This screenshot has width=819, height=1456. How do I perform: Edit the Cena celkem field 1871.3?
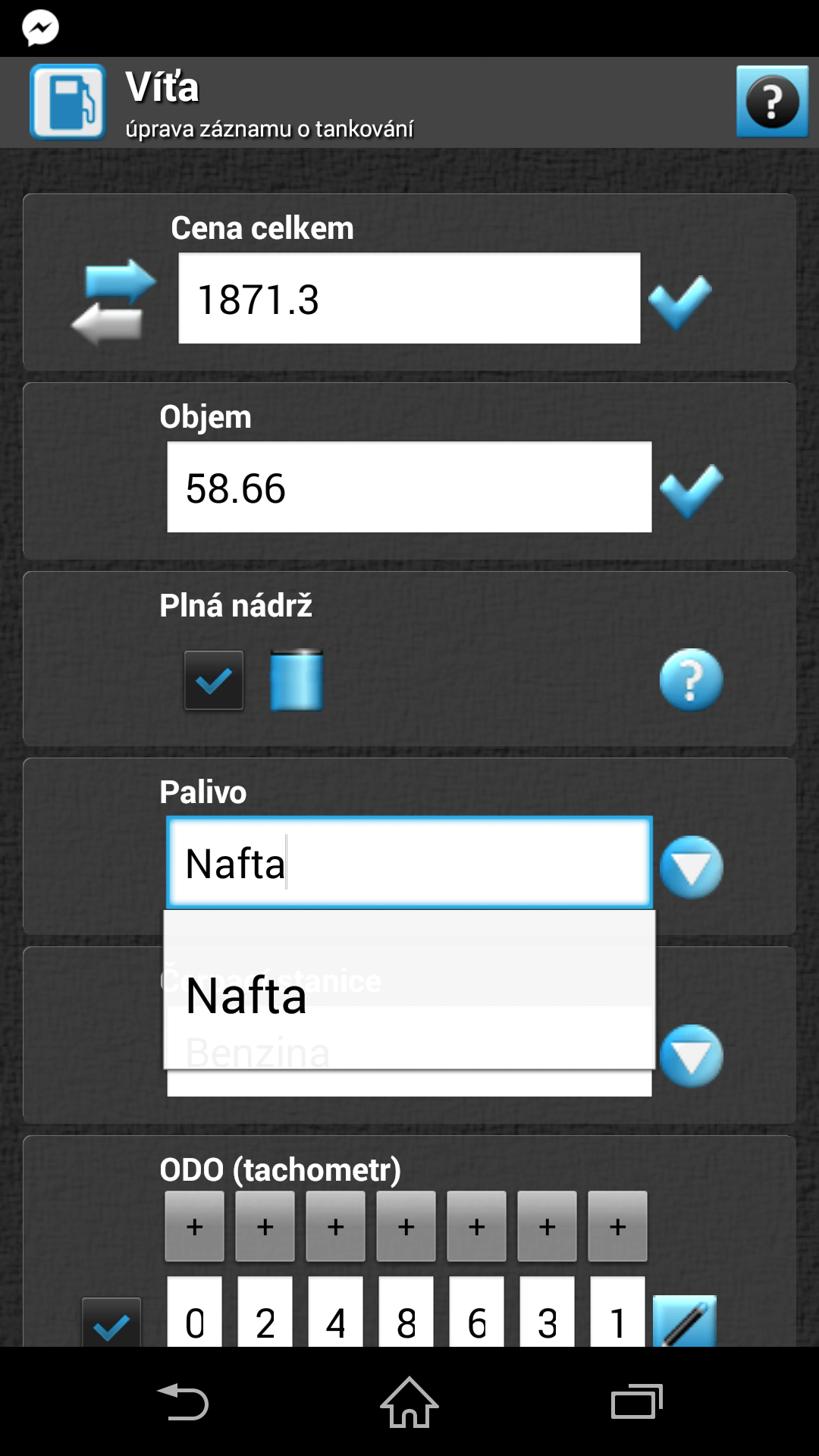pyautogui.click(x=409, y=298)
